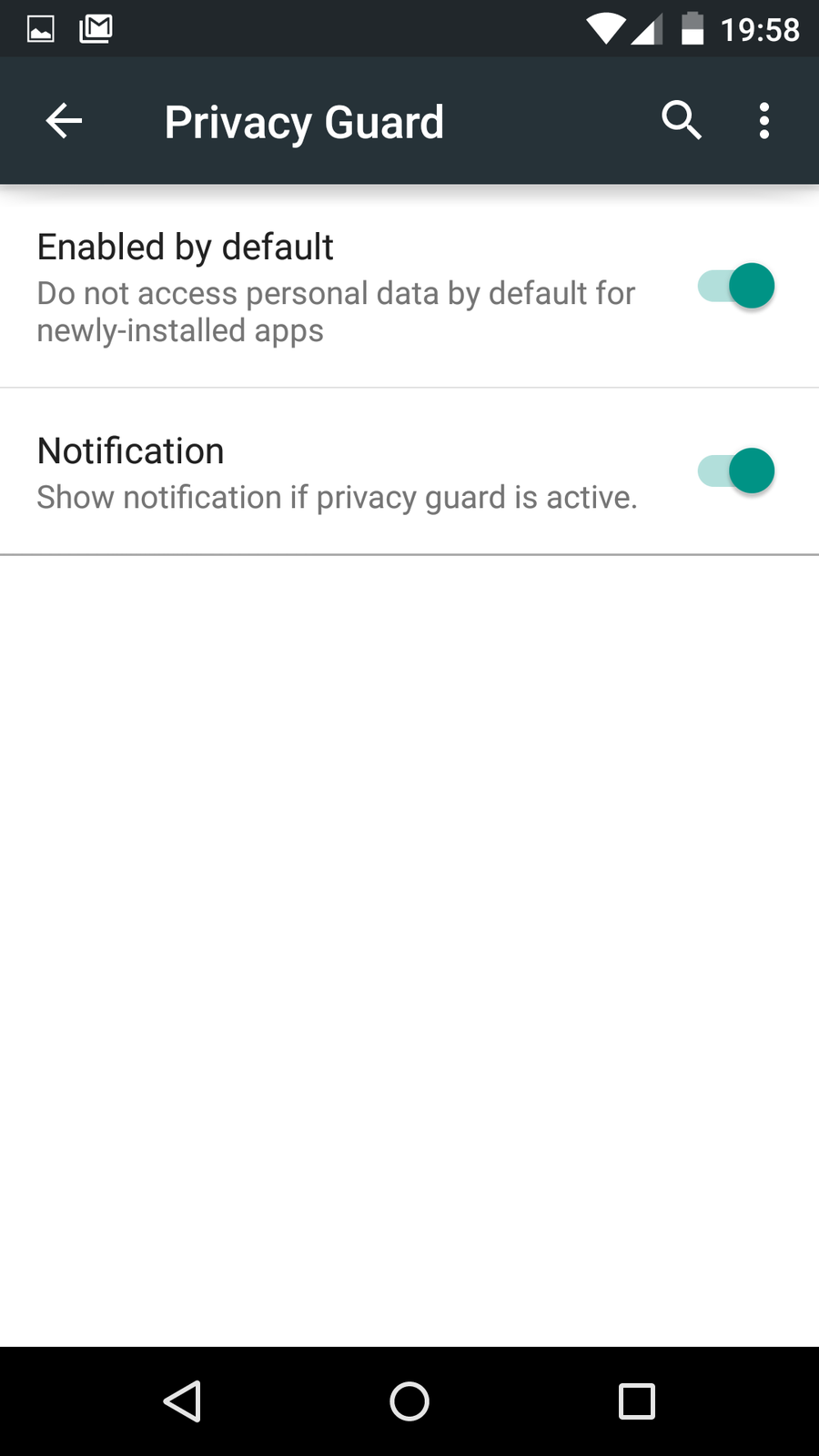The image size is (819, 1456).
Task: Go back using the app bar arrow
Action: (64, 121)
